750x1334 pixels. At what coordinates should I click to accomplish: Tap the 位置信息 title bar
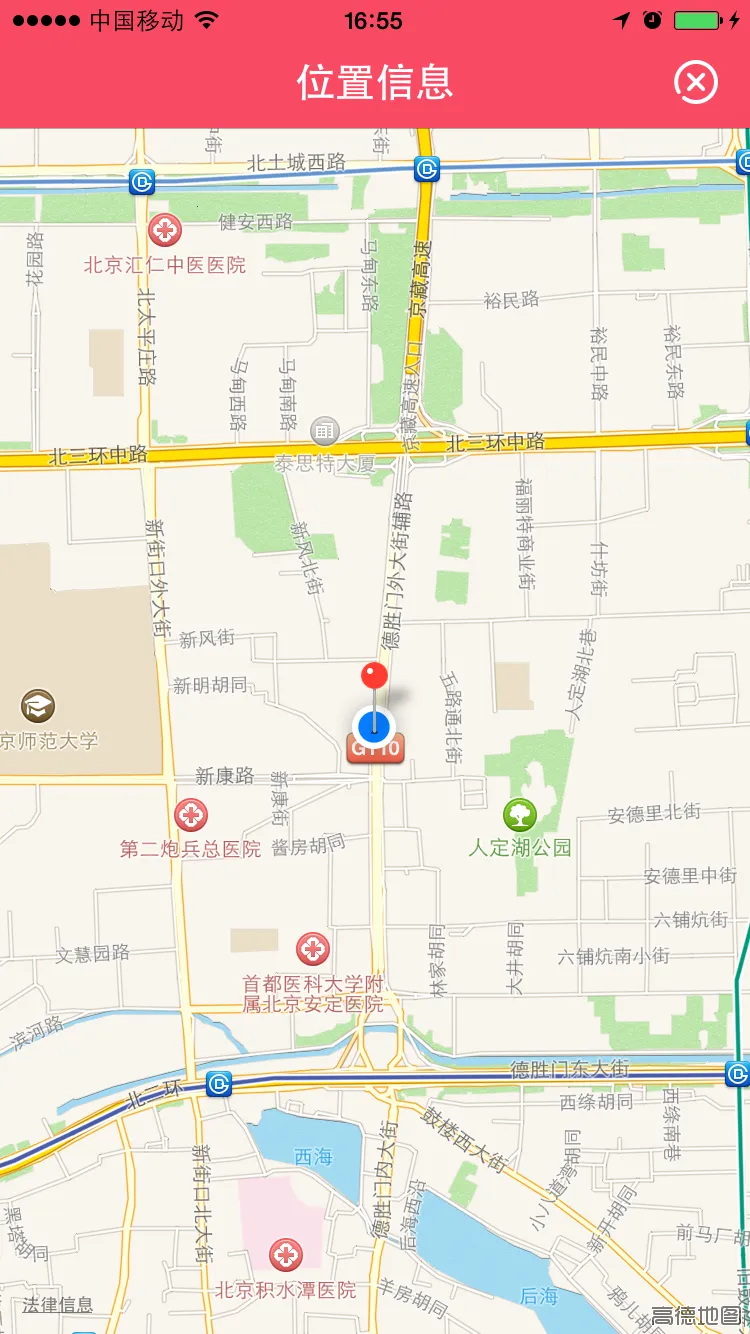pyautogui.click(x=375, y=82)
